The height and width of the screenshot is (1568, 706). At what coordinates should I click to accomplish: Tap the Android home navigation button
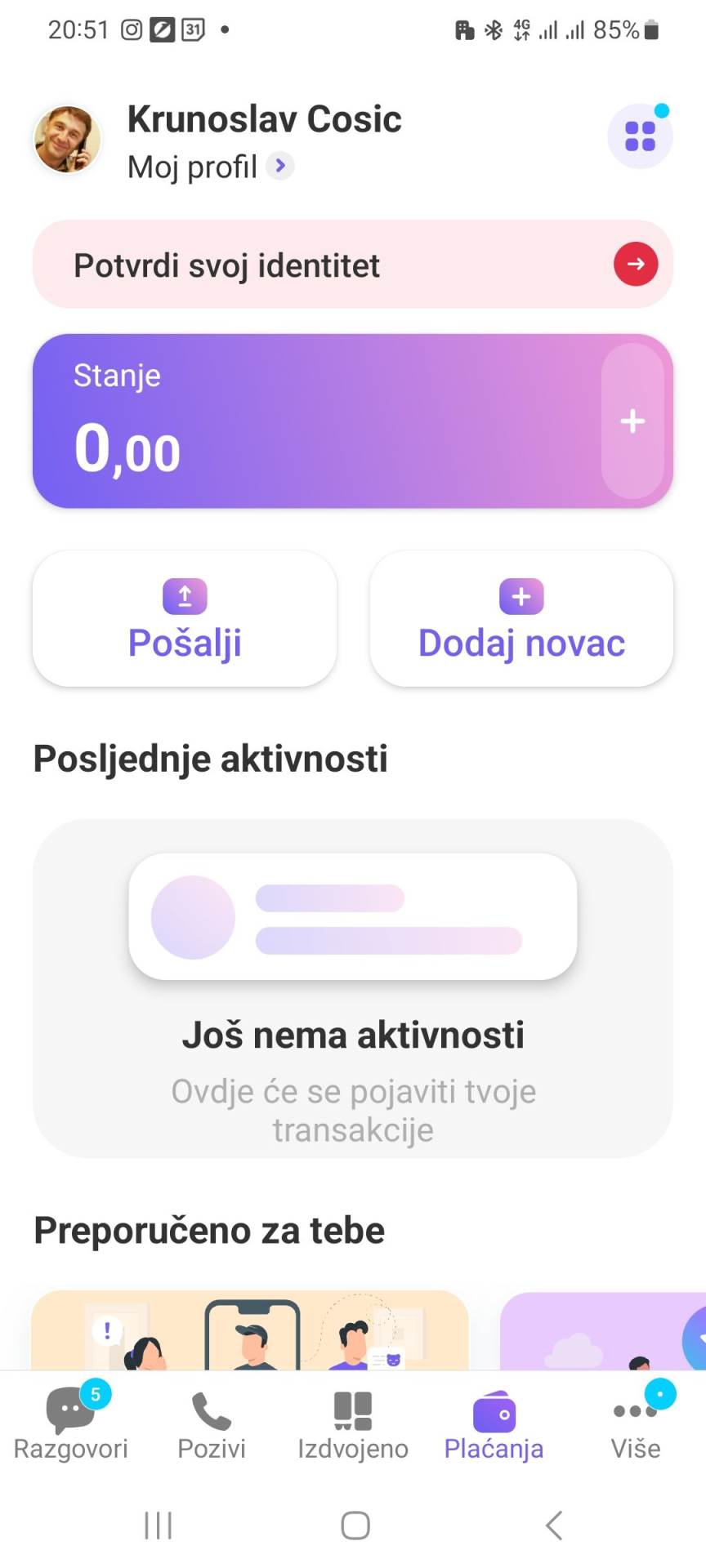pyautogui.click(x=354, y=1522)
